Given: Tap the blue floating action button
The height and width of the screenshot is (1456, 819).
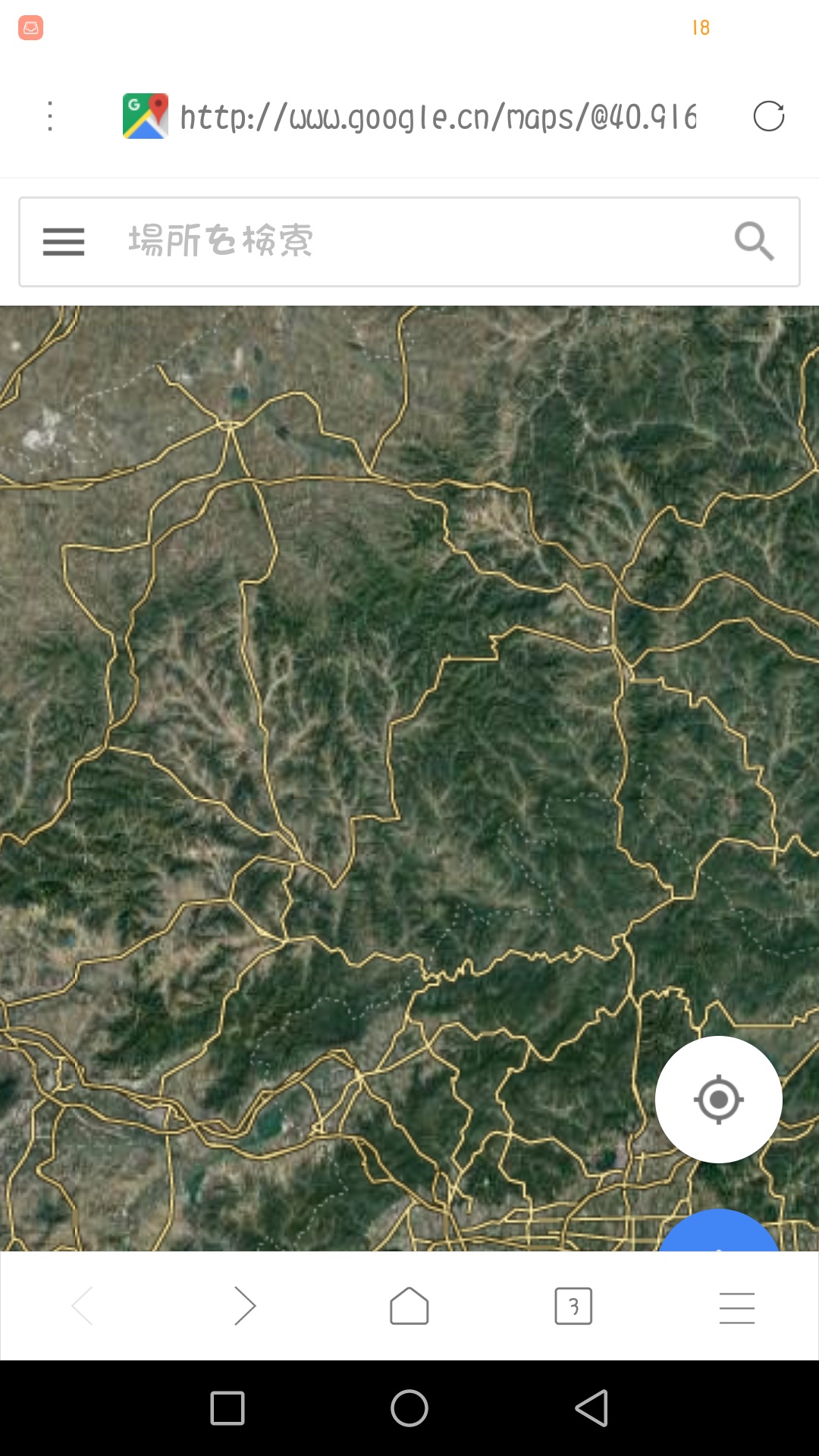Looking at the screenshot, I should (x=717, y=1233).
